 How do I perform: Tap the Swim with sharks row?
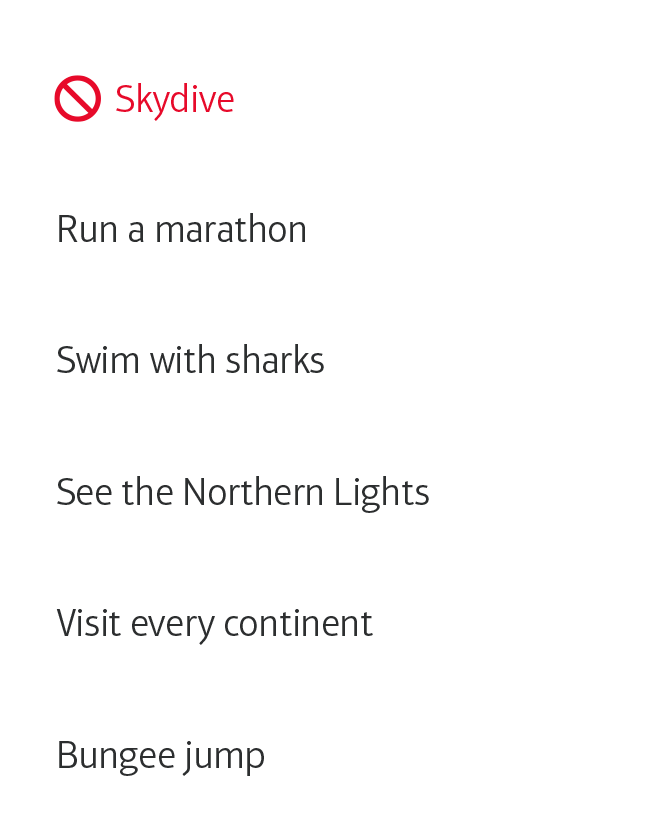coord(190,361)
